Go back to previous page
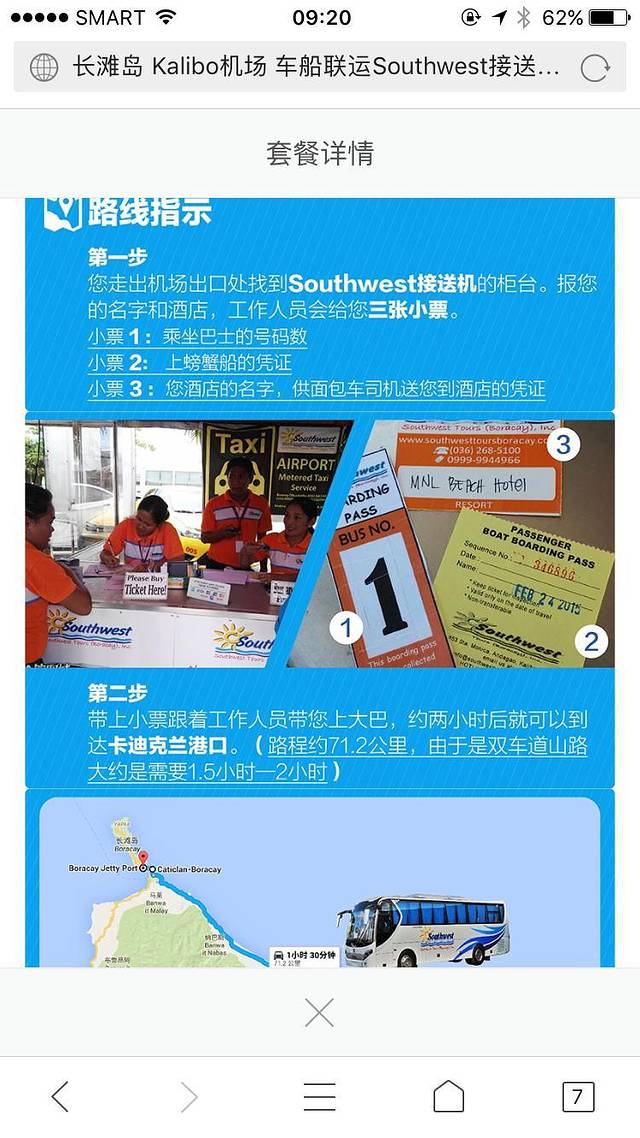The width and height of the screenshot is (640, 1138). (61, 1097)
